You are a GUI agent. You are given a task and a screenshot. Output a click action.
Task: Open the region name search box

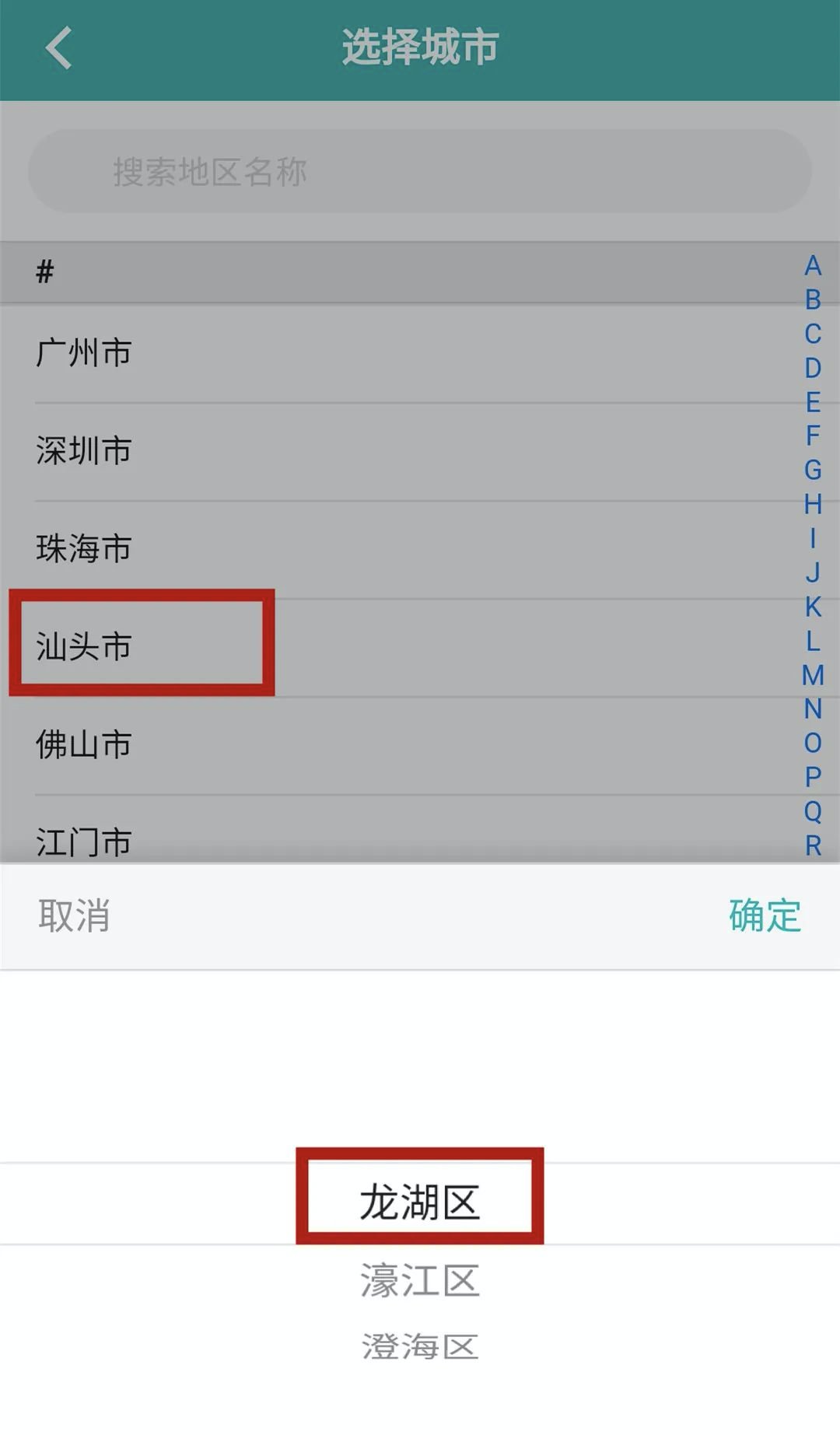[420, 171]
